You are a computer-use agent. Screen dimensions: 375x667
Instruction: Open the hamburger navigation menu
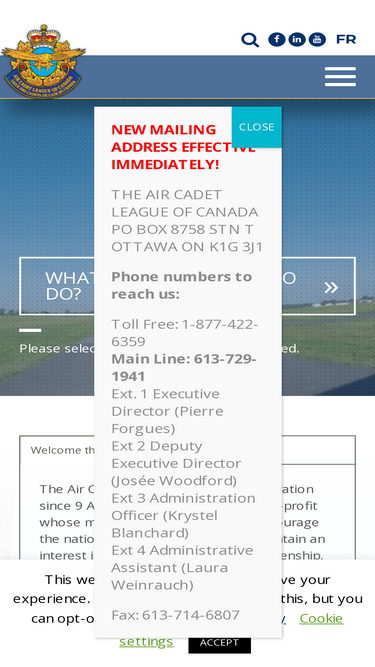click(x=340, y=77)
